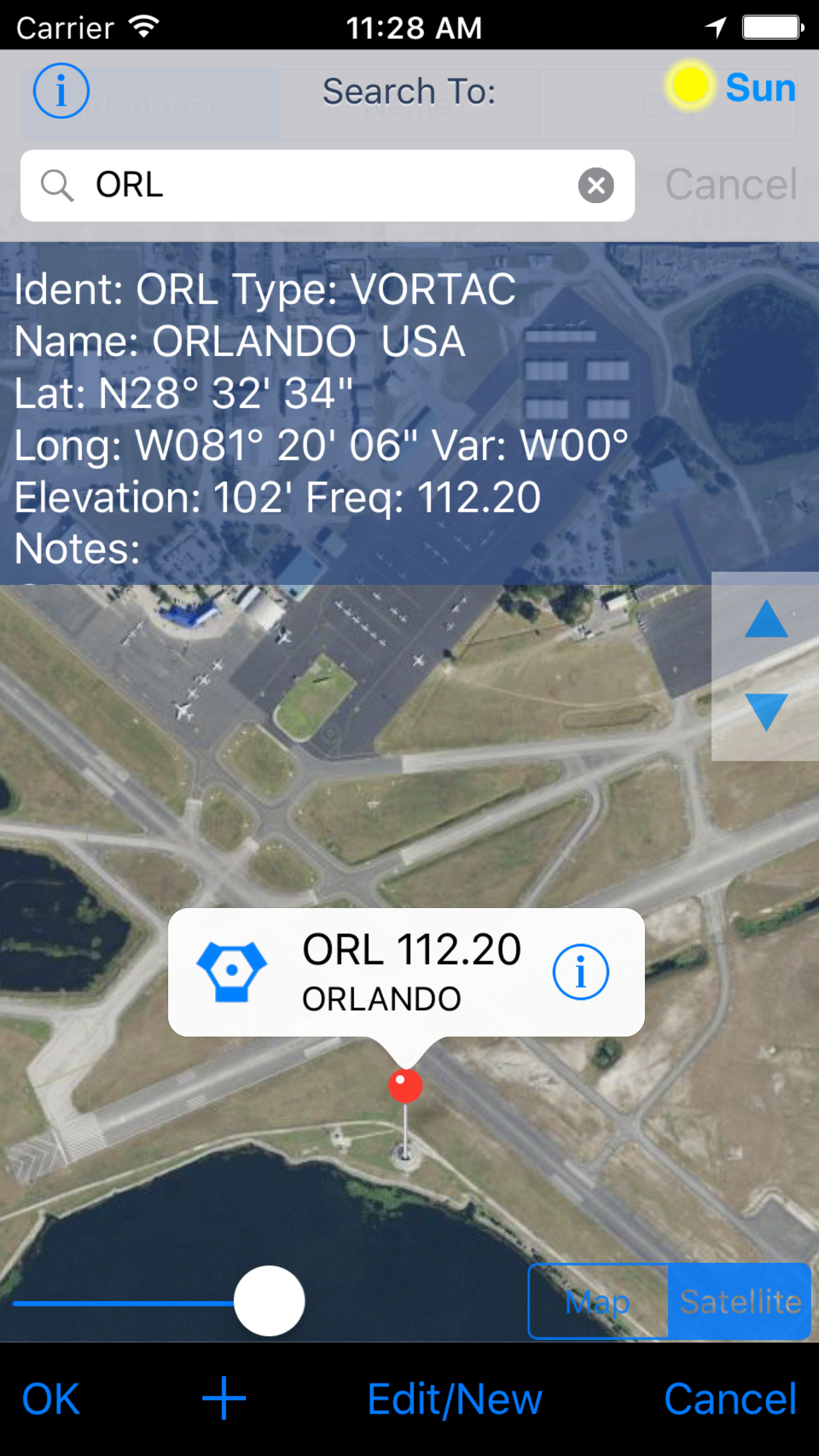Select the red map pin

point(405,1086)
